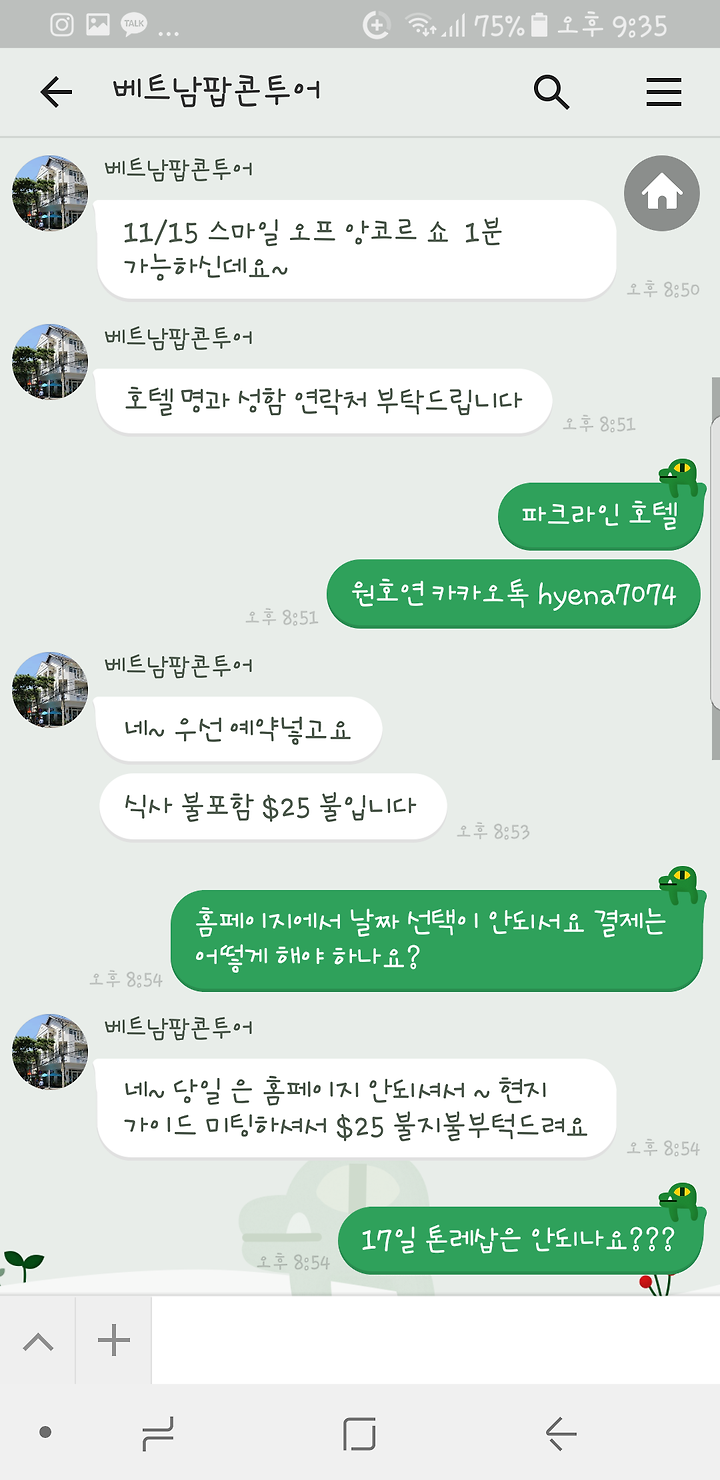
Task: Go back from the 베트남팝콘투어 chat
Action: tap(56, 93)
